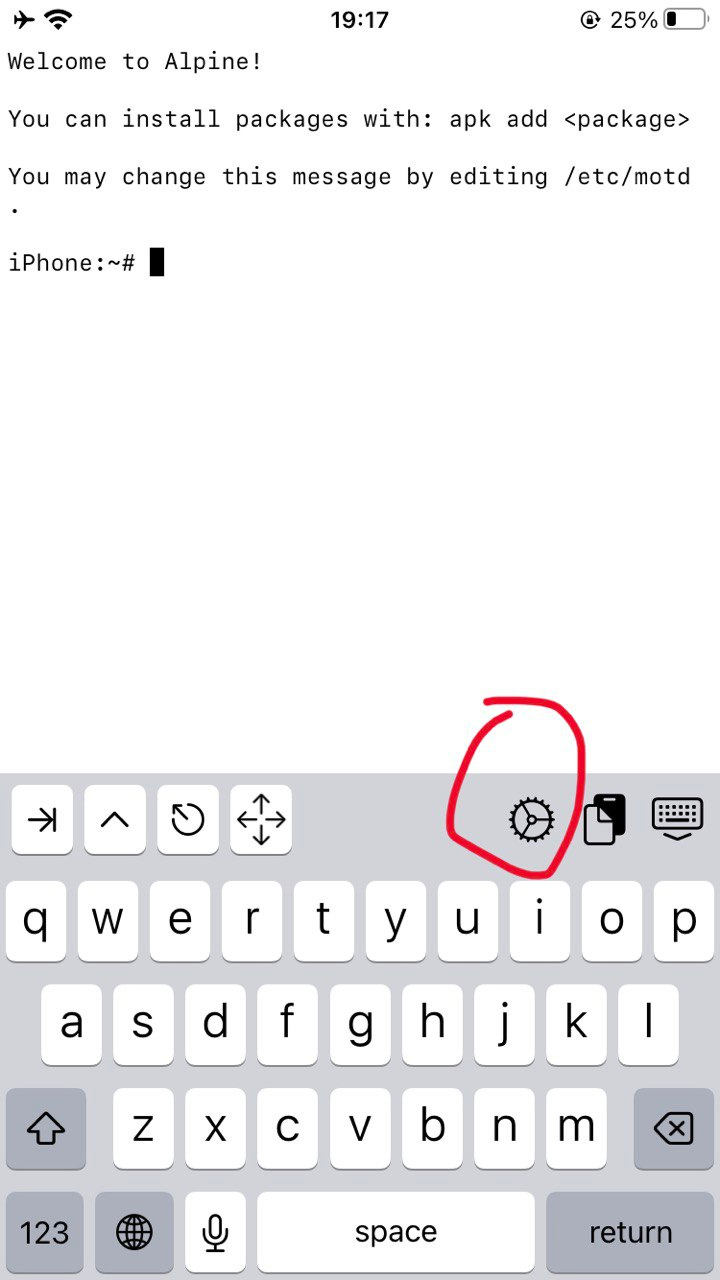Enable the shift key
This screenshot has height=1280, width=720.
(x=46, y=1129)
